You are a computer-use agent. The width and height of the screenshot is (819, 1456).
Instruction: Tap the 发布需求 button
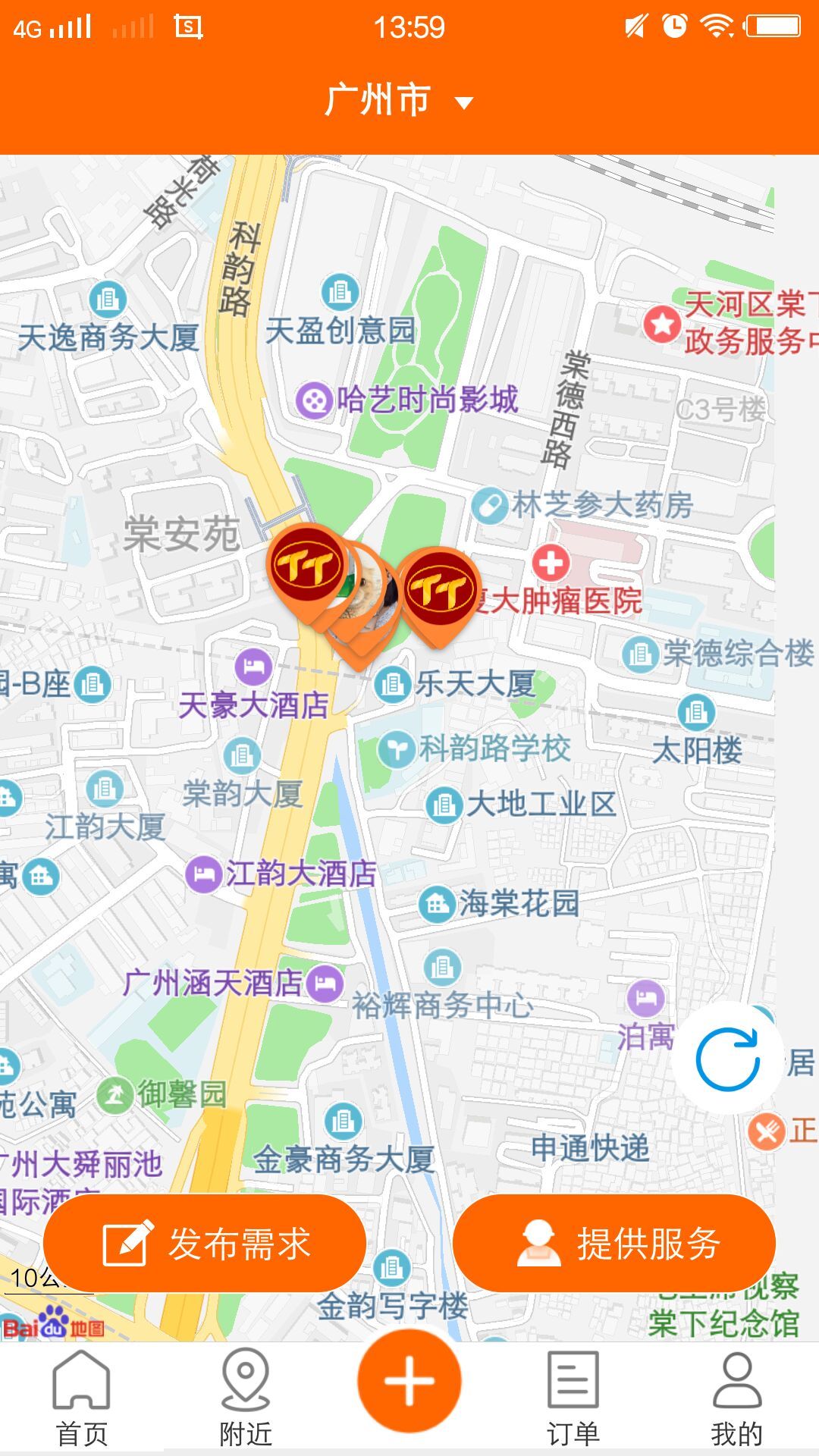click(x=205, y=1244)
